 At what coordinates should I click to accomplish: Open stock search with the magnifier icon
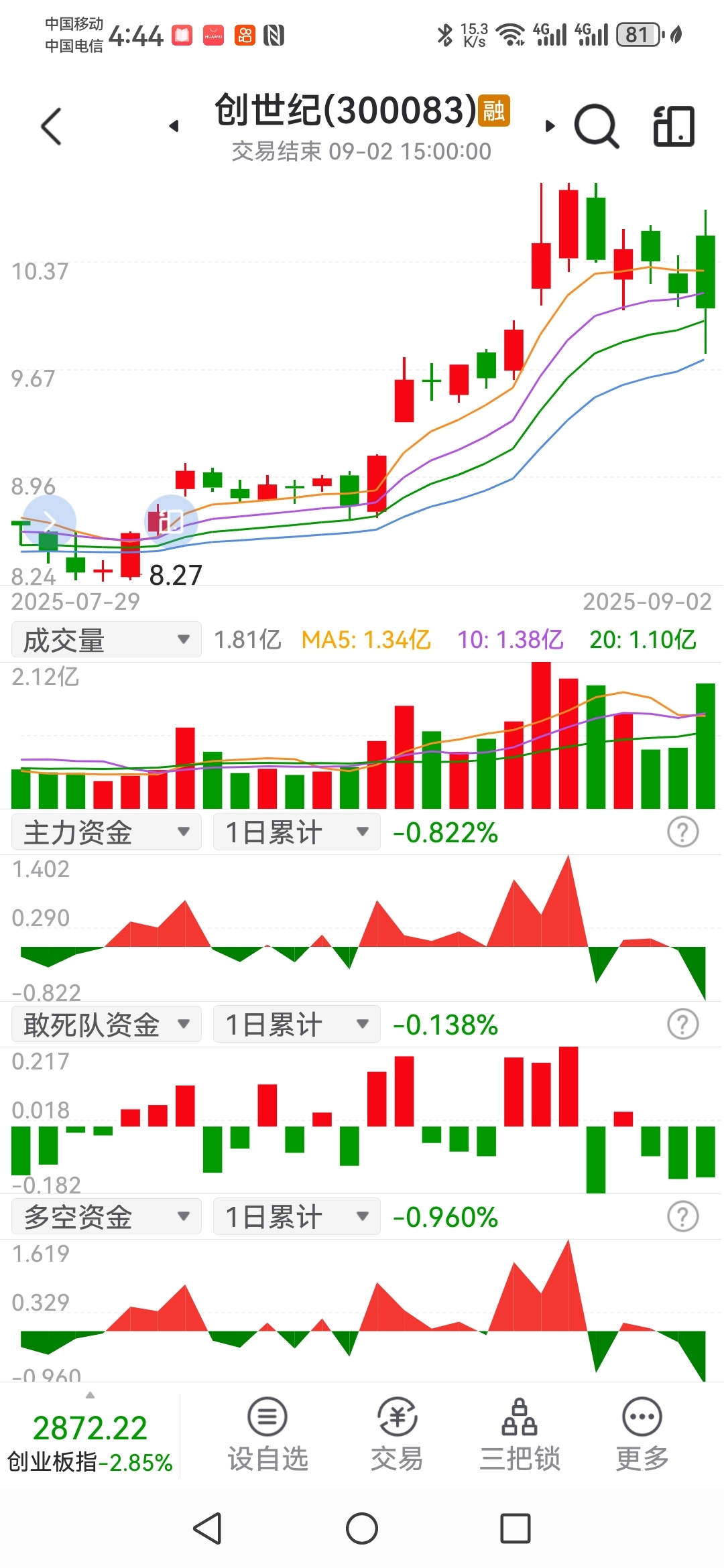tap(597, 126)
